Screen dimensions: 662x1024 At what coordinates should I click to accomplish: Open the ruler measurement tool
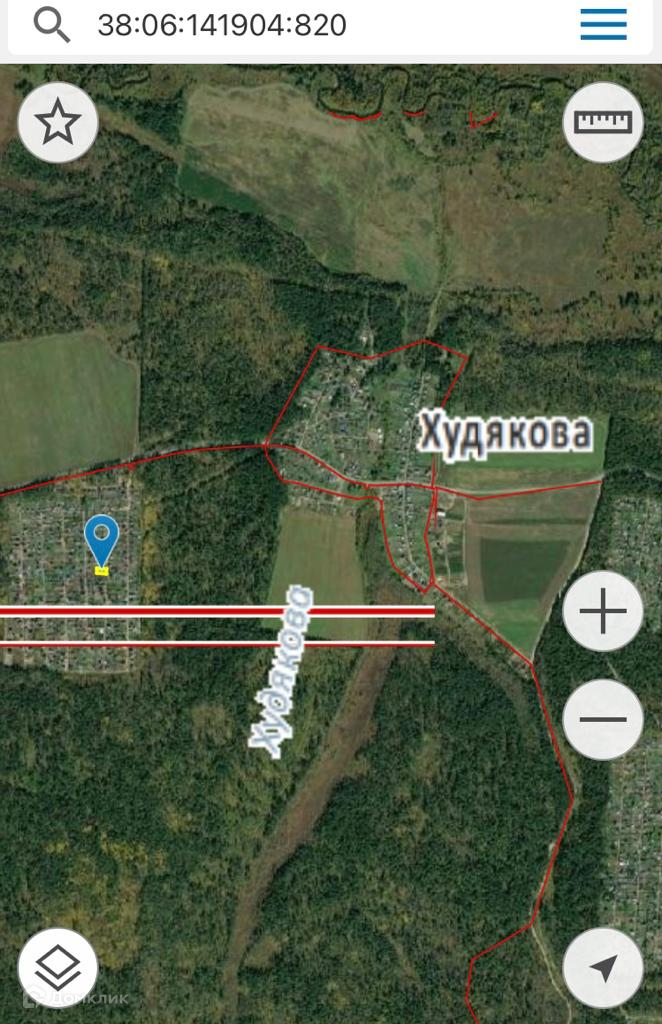(603, 122)
